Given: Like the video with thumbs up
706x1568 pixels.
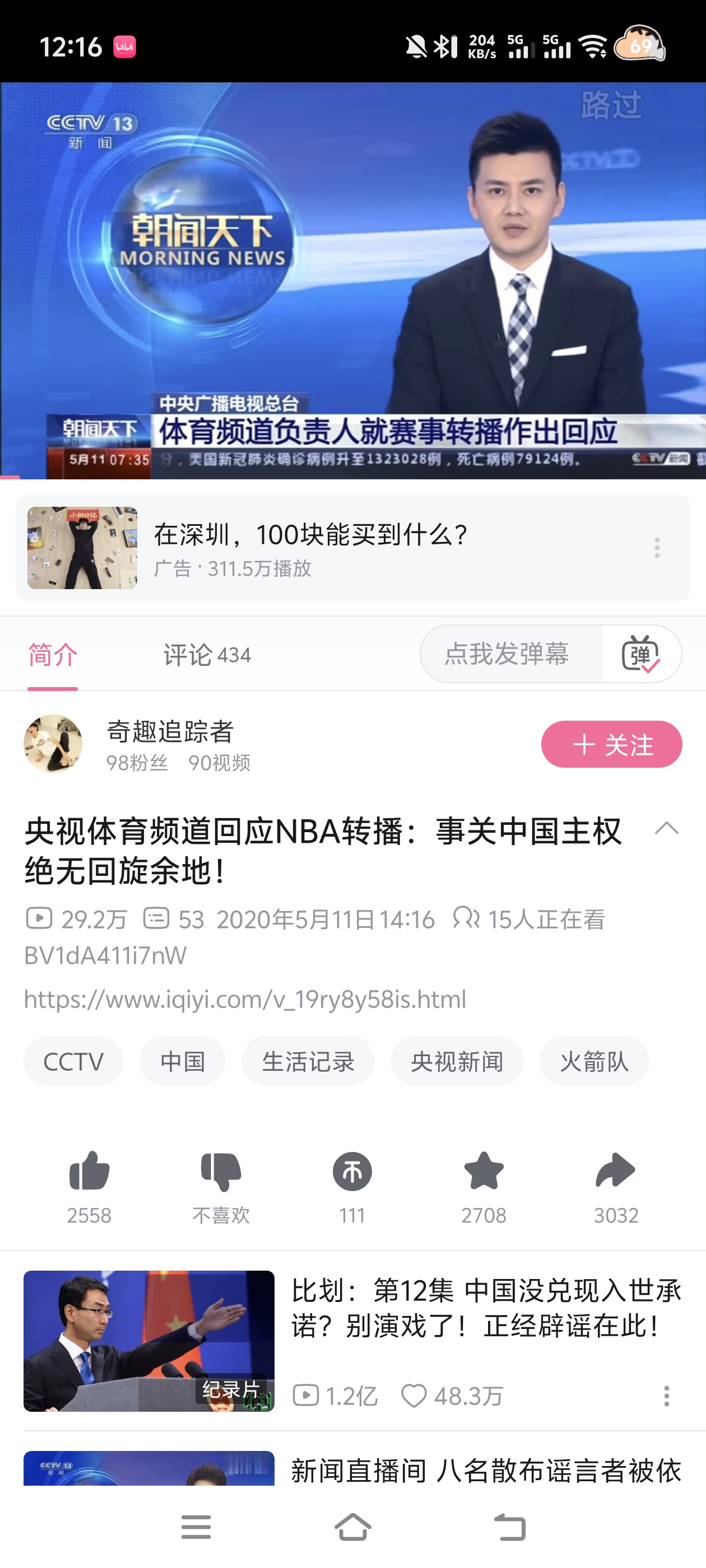Looking at the screenshot, I should click(x=89, y=1172).
